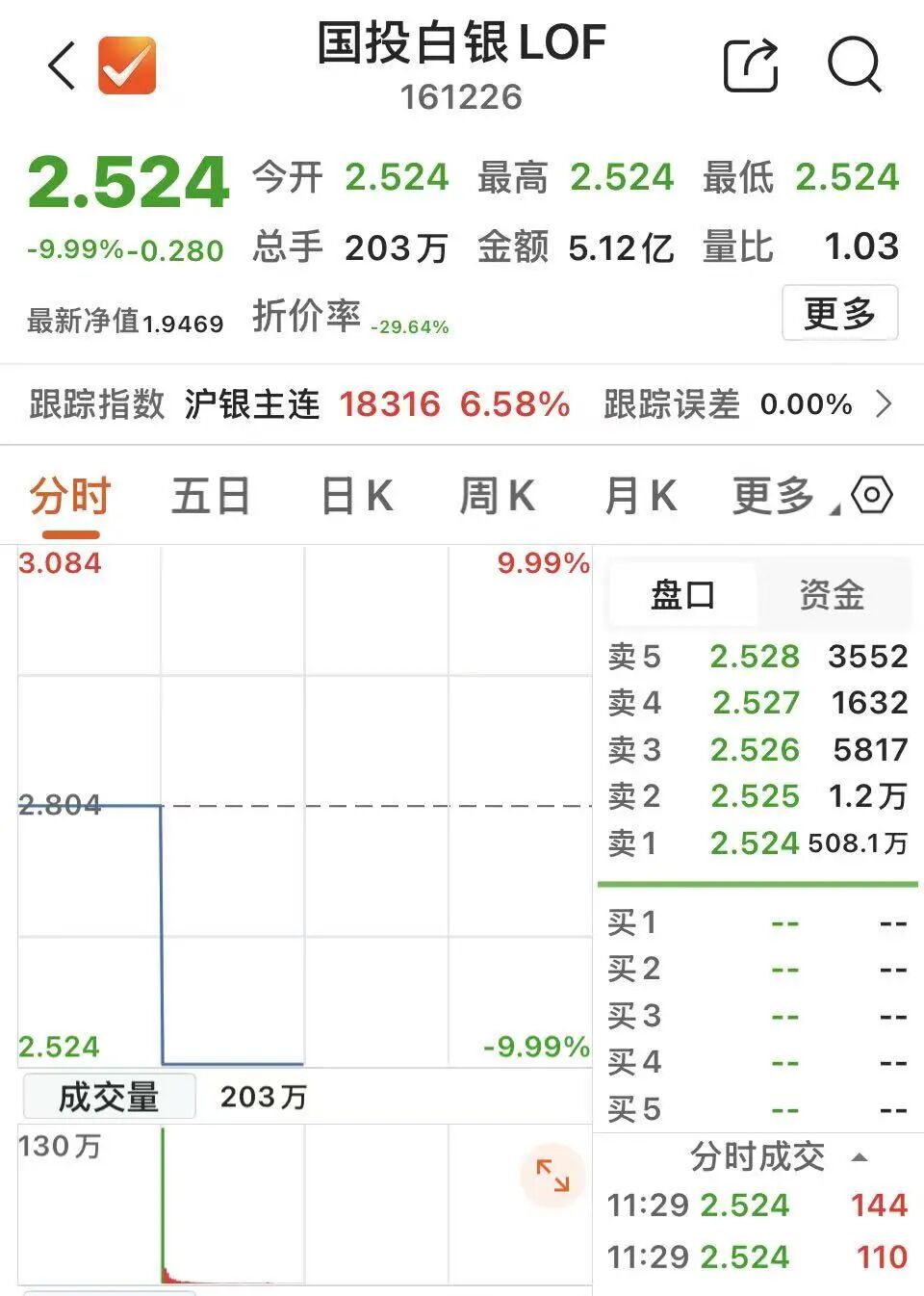Viewport: 924px width, 1296px height.
Task: Go back using the back arrow
Action: 61,66
